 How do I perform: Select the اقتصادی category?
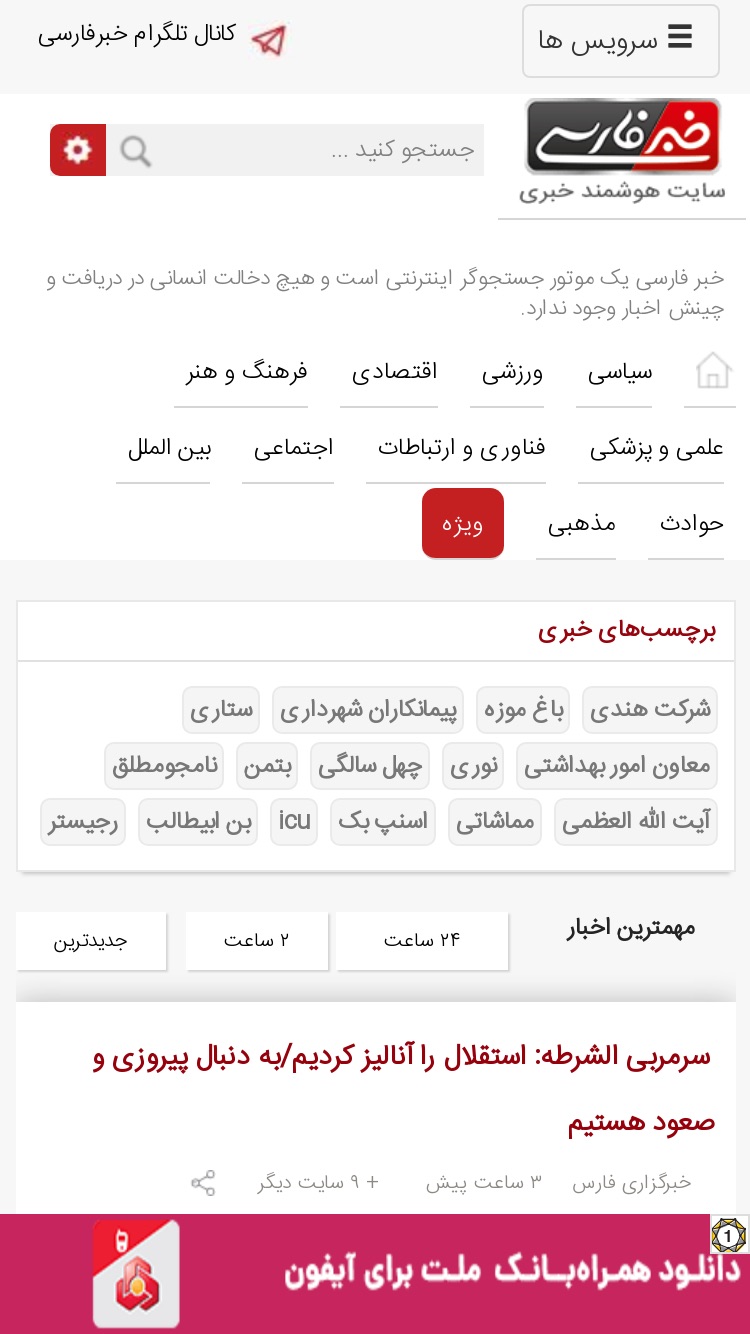point(394,372)
